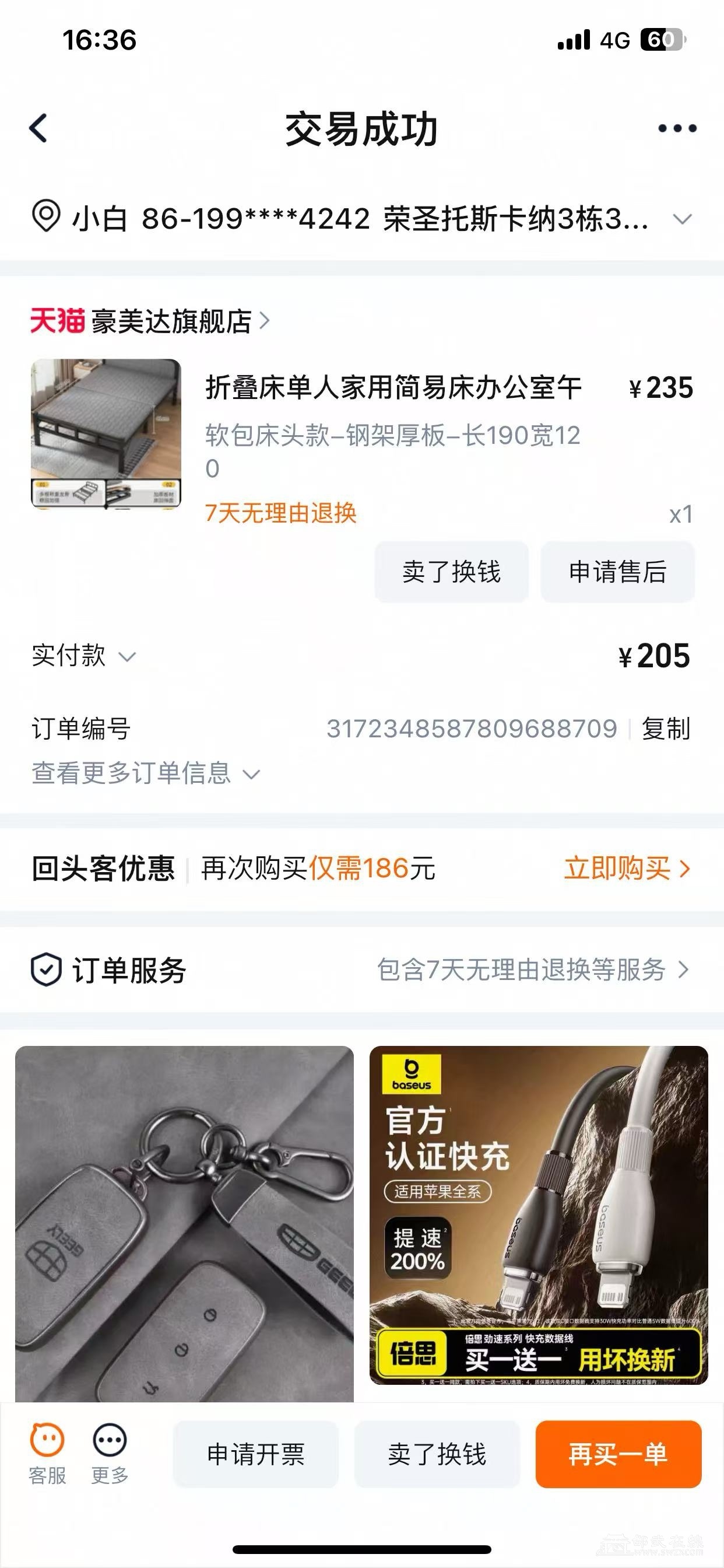
Task: Open the Geely key case product card
Action: 184,1223
